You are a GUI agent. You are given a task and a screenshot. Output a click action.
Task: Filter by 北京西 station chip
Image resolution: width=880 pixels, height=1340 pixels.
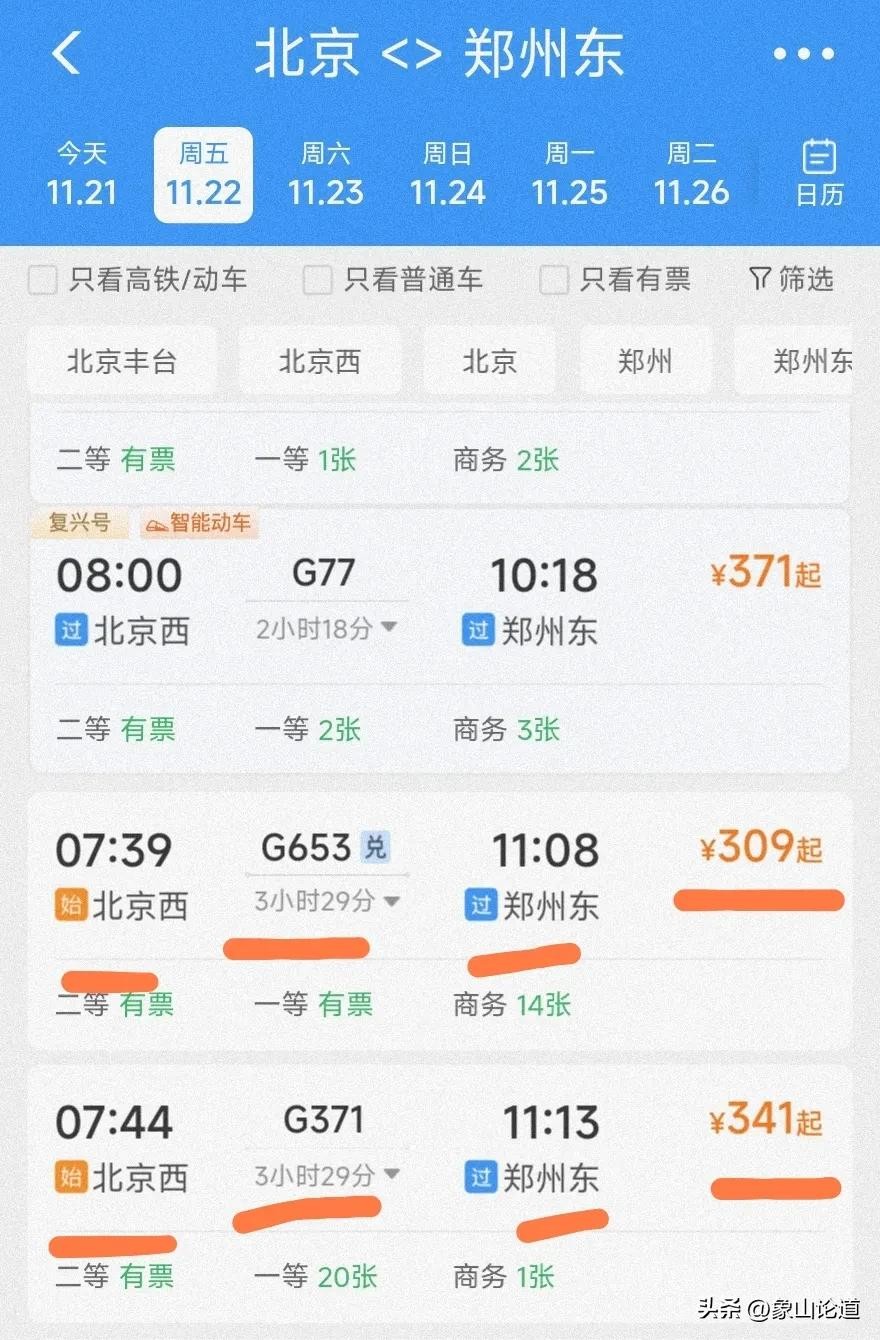click(320, 361)
